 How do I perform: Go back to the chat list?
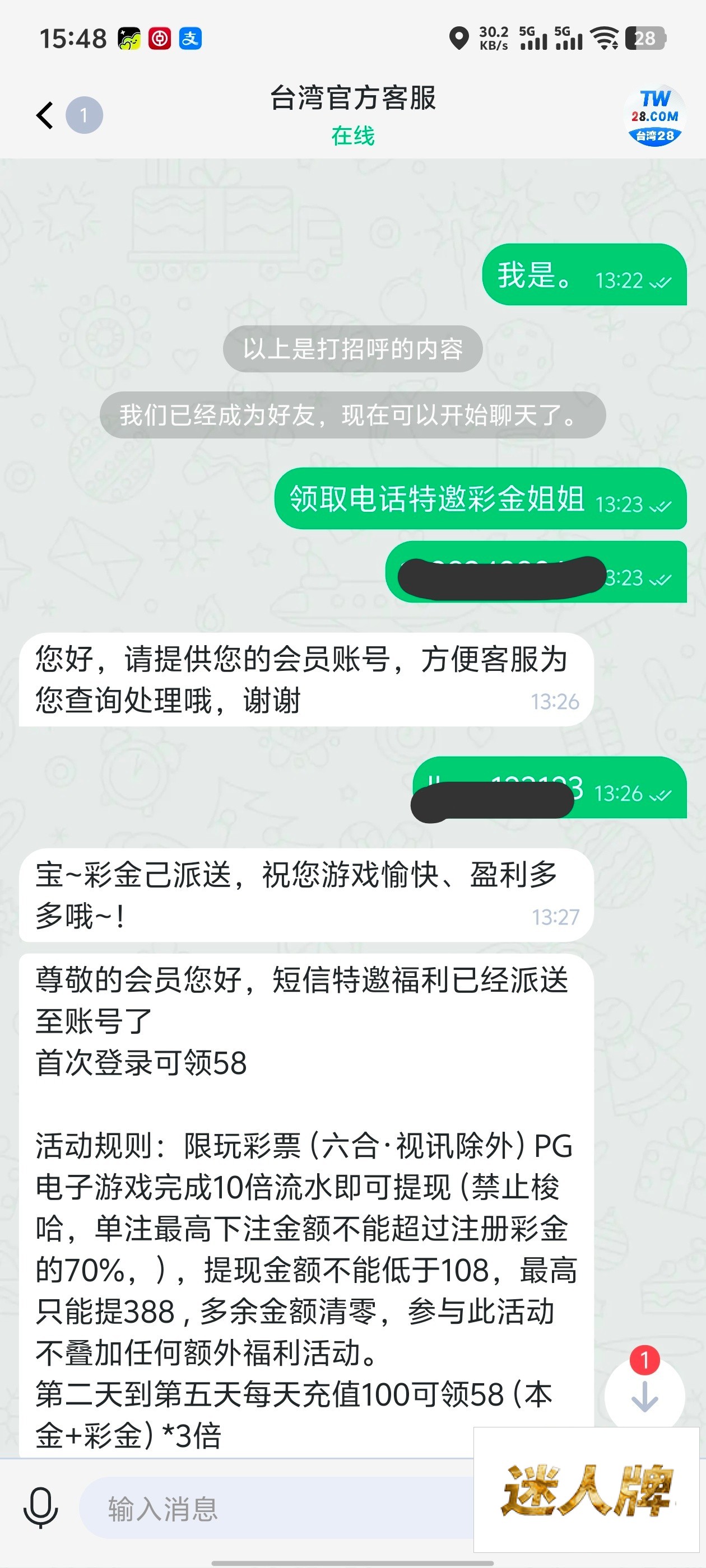(x=46, y=115)
